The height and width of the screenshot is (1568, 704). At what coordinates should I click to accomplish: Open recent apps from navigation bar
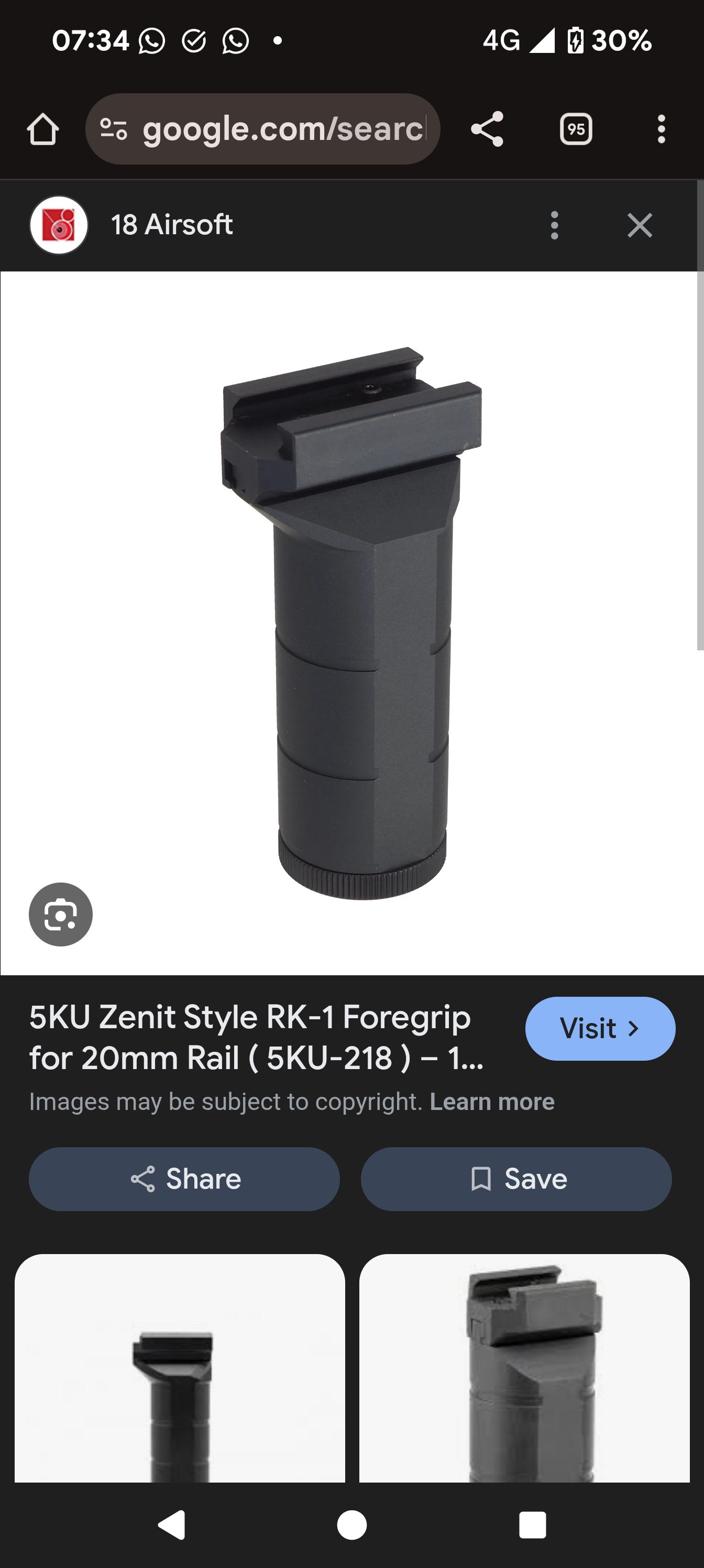(532, 1525)
